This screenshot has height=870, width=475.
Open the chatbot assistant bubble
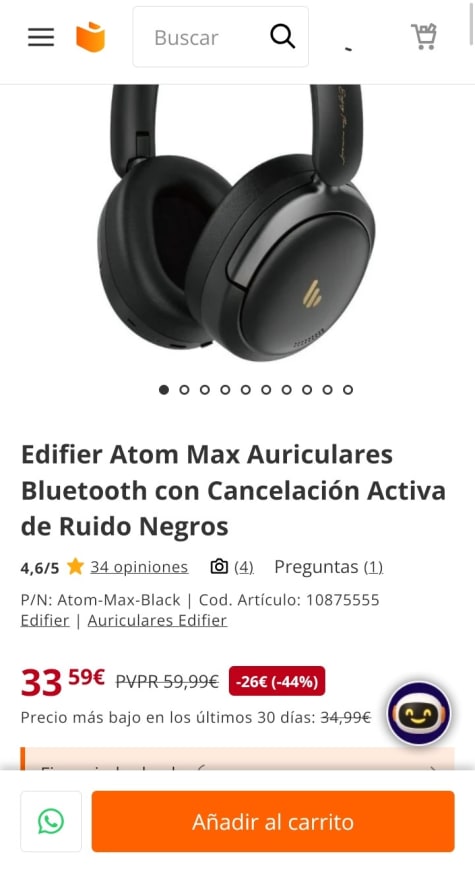pos(419,713)
